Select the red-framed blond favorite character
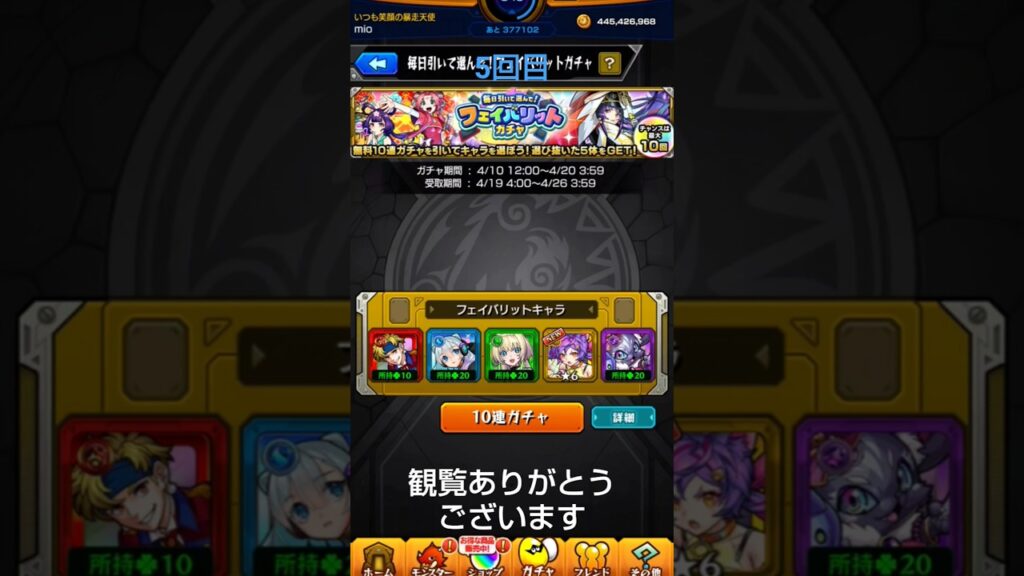Screen dimensions: 1024x576 pyautogui.click(x=396, y=355)
